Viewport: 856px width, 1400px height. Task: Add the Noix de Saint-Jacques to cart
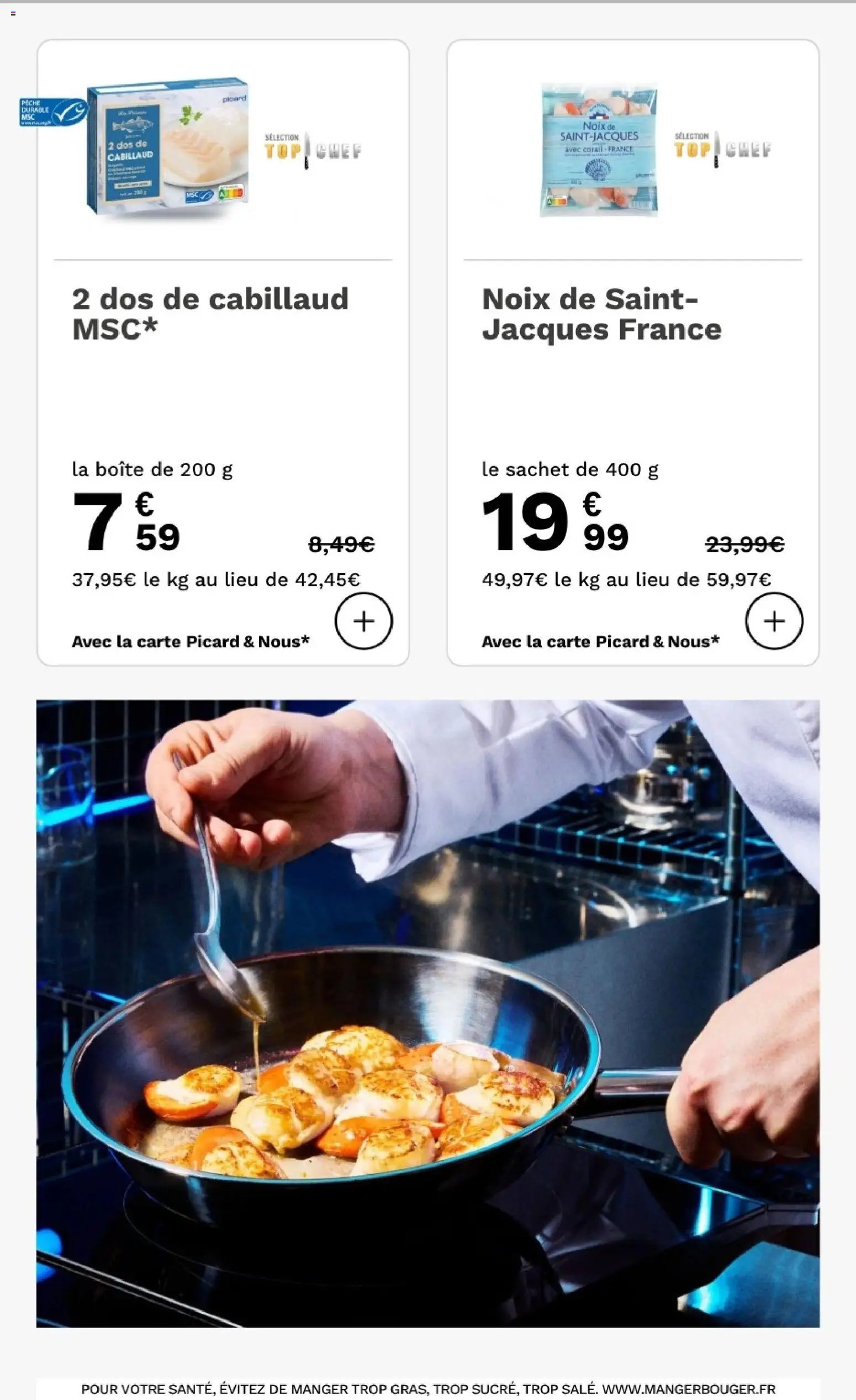[x=774, y=621]
